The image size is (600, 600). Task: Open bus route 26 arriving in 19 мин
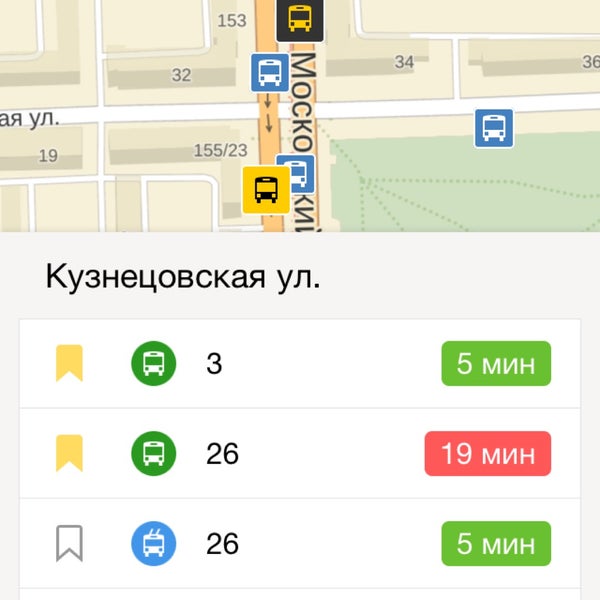(x=300, y=454)
